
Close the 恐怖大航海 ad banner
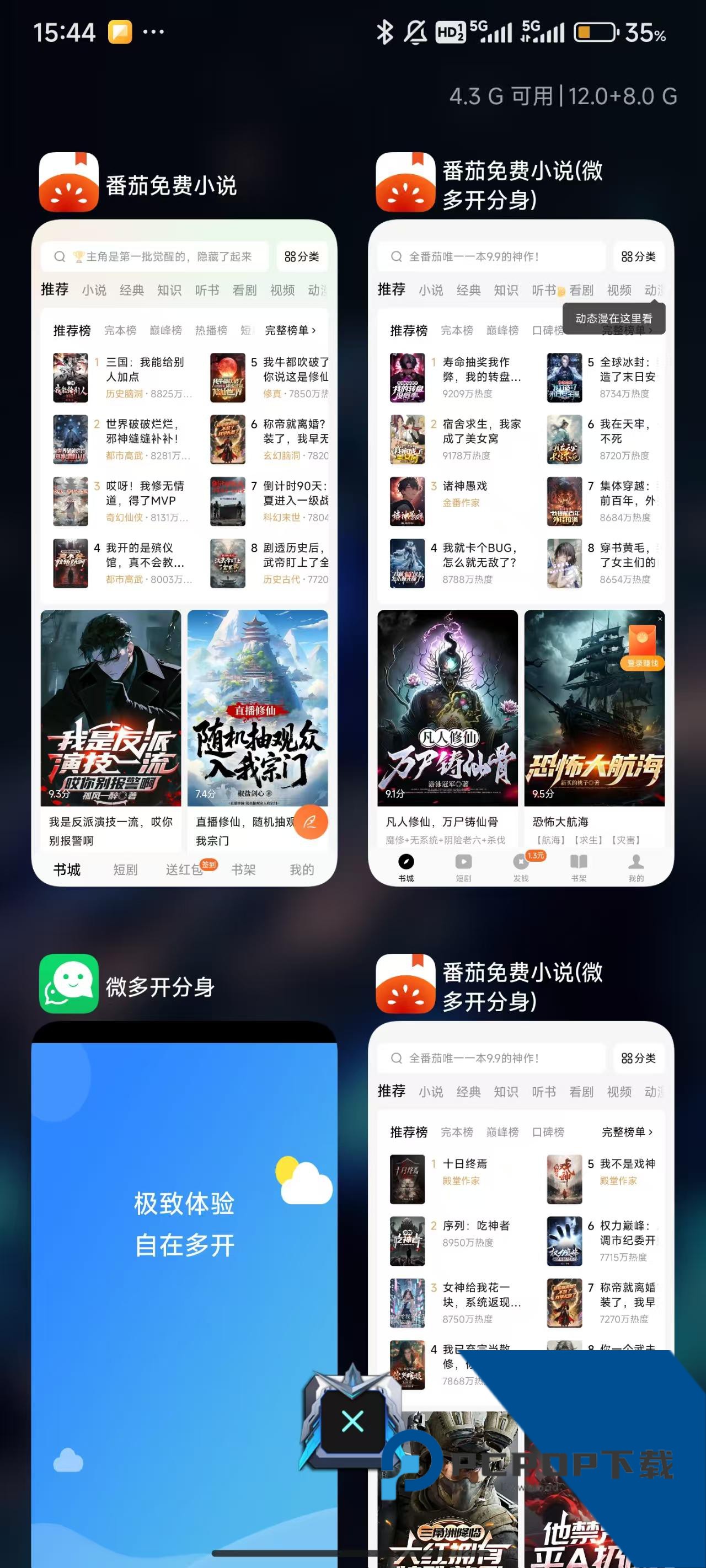[x=660, y=619]
